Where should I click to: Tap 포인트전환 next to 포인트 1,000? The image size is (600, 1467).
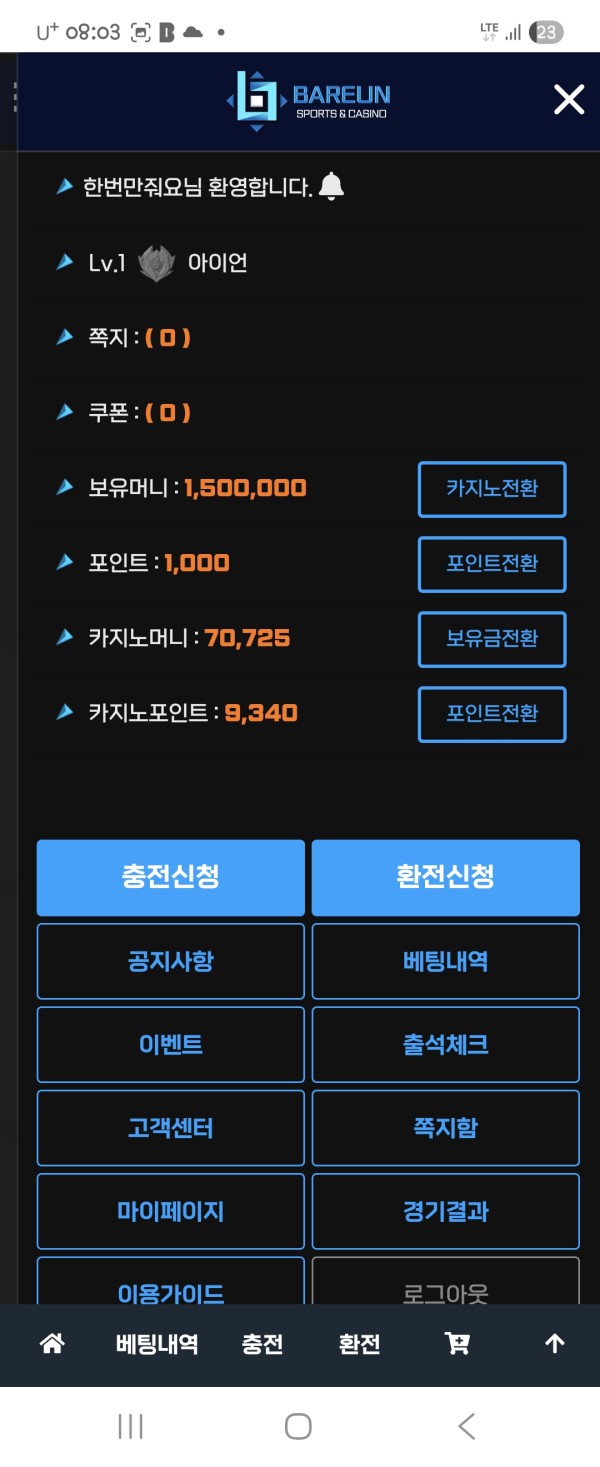tap(492, 564)
